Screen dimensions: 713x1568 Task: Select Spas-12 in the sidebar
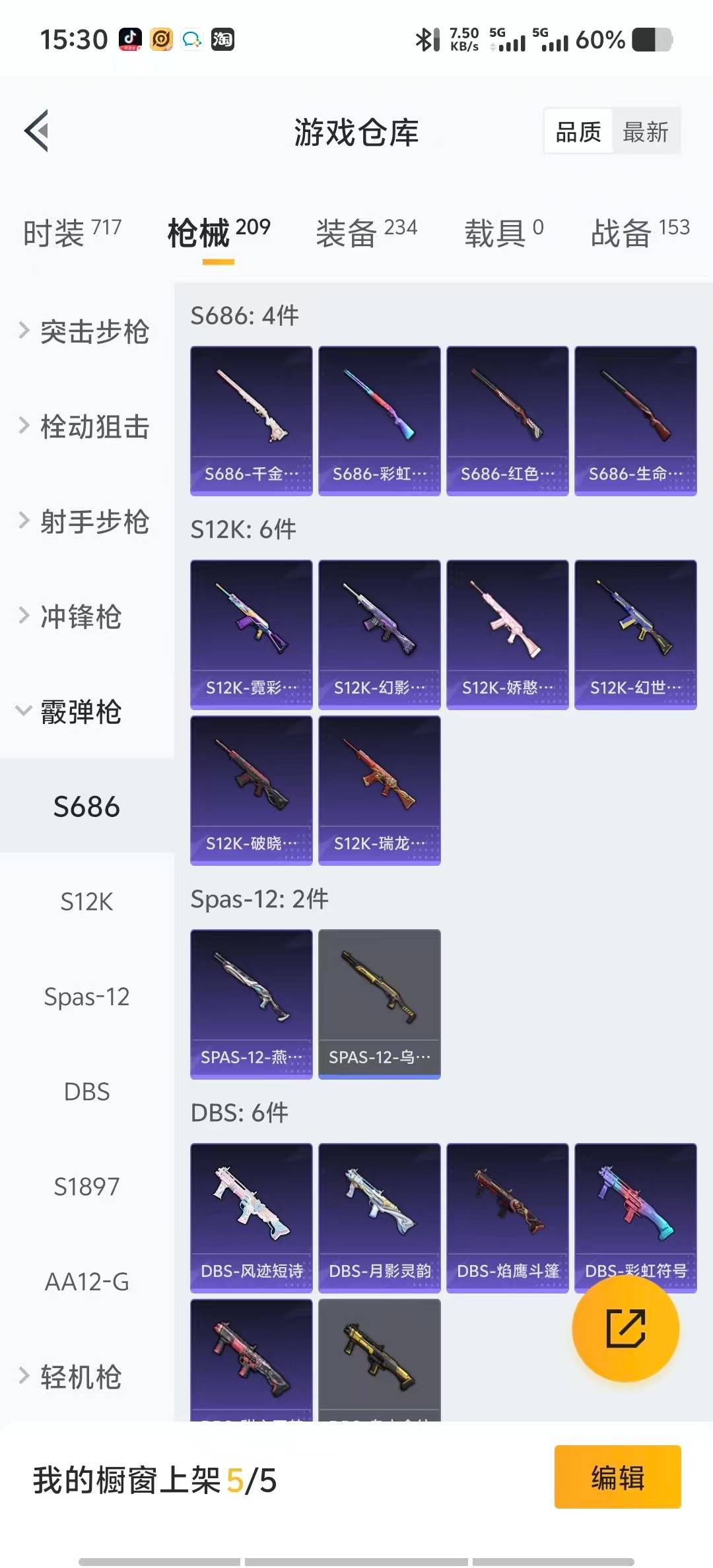click(x=86, y=996)
